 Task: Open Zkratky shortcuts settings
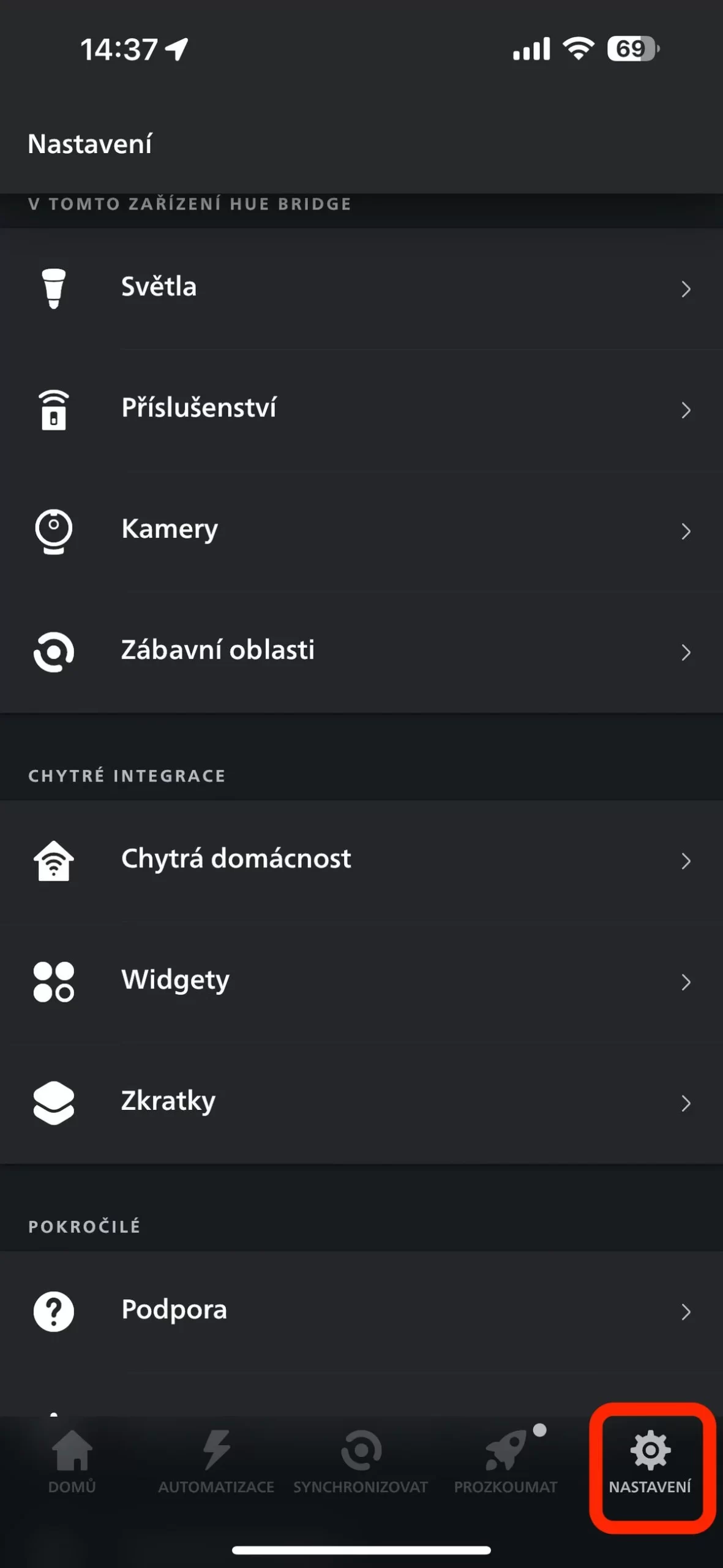click(361, 1102)
